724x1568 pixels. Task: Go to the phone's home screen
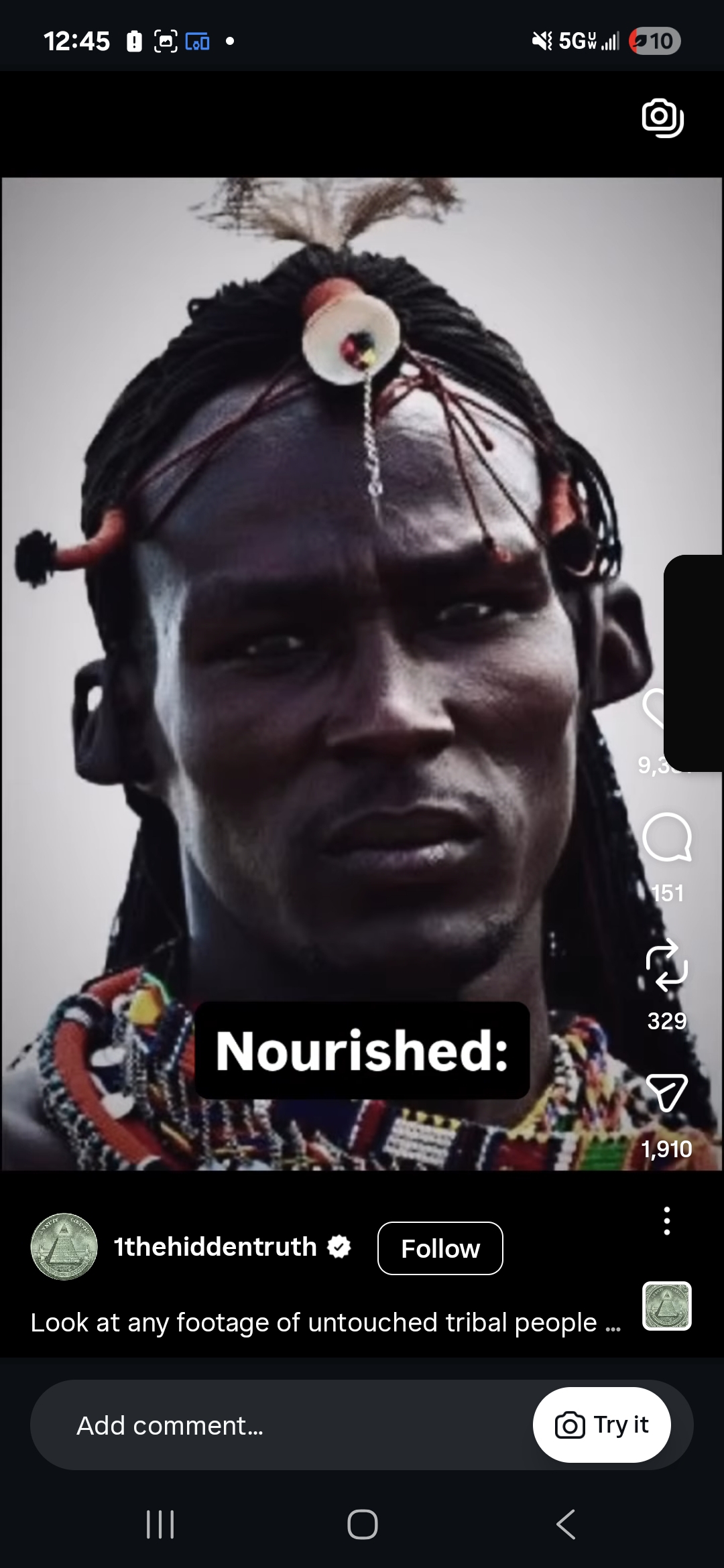(362, 1524)
